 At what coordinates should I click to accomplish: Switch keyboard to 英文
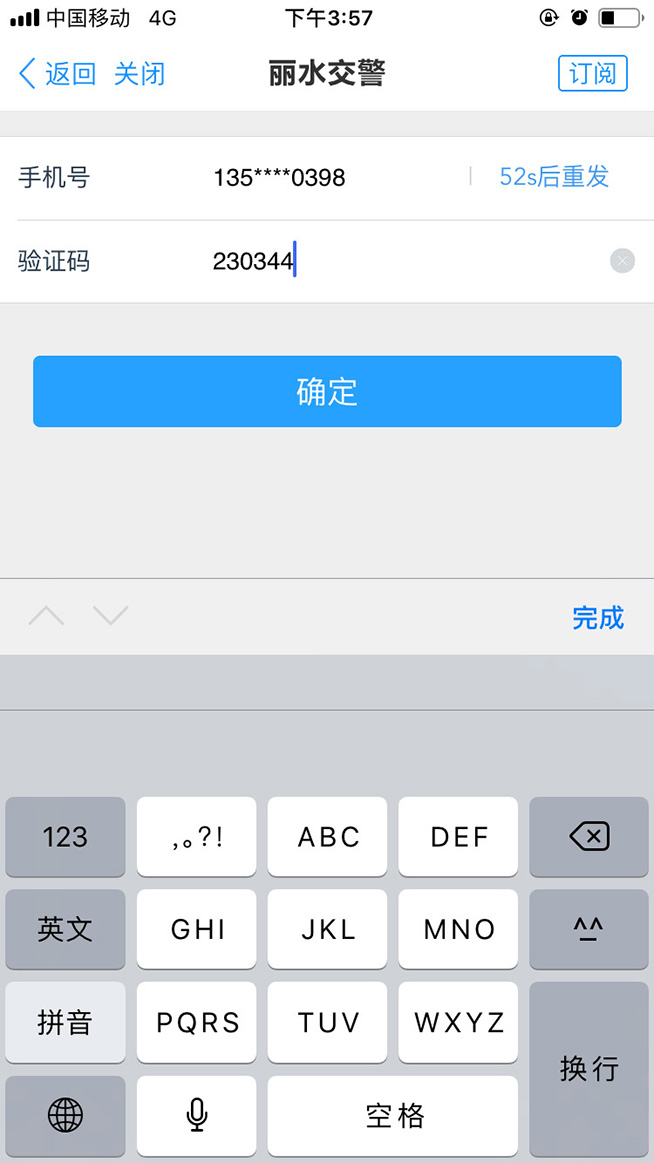(65, 929)
